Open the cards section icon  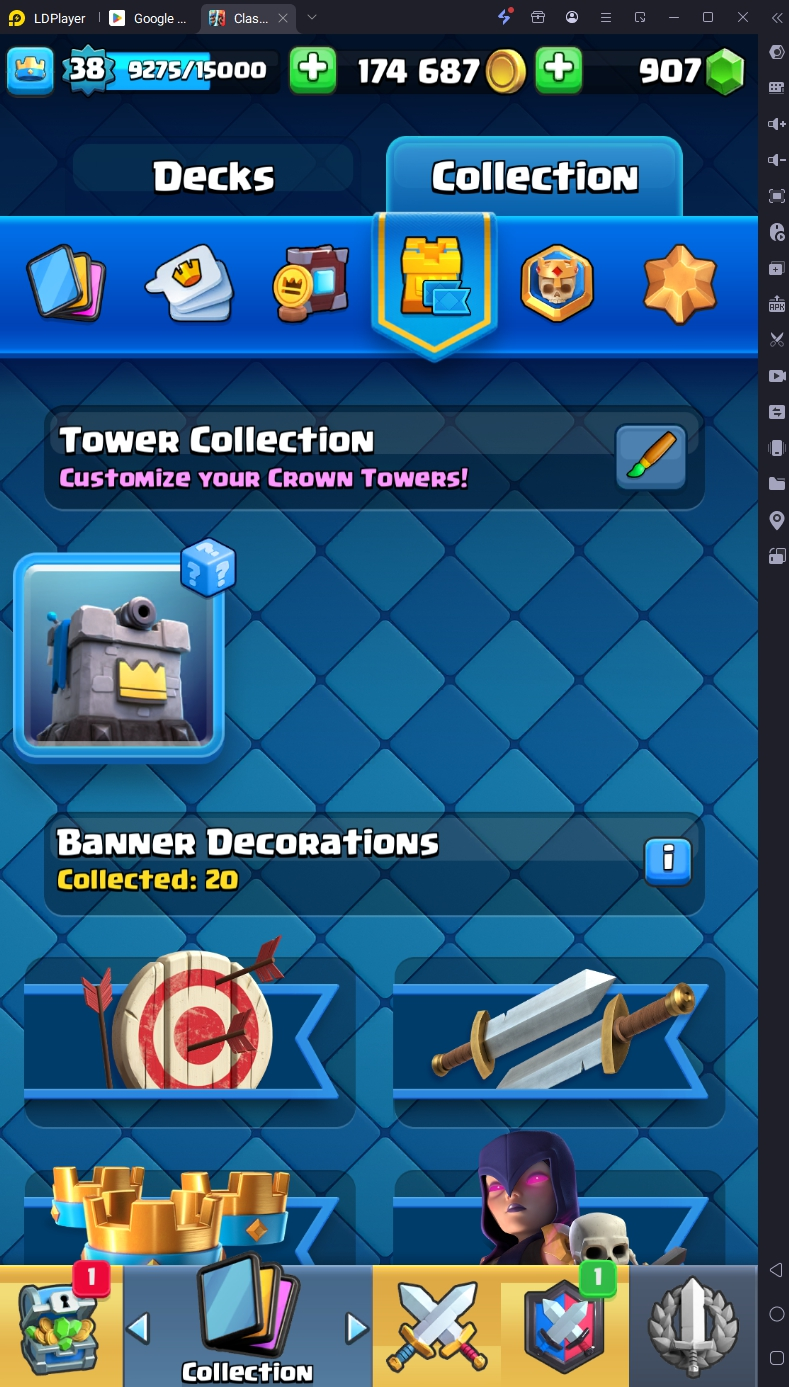(x=66, y=283)
